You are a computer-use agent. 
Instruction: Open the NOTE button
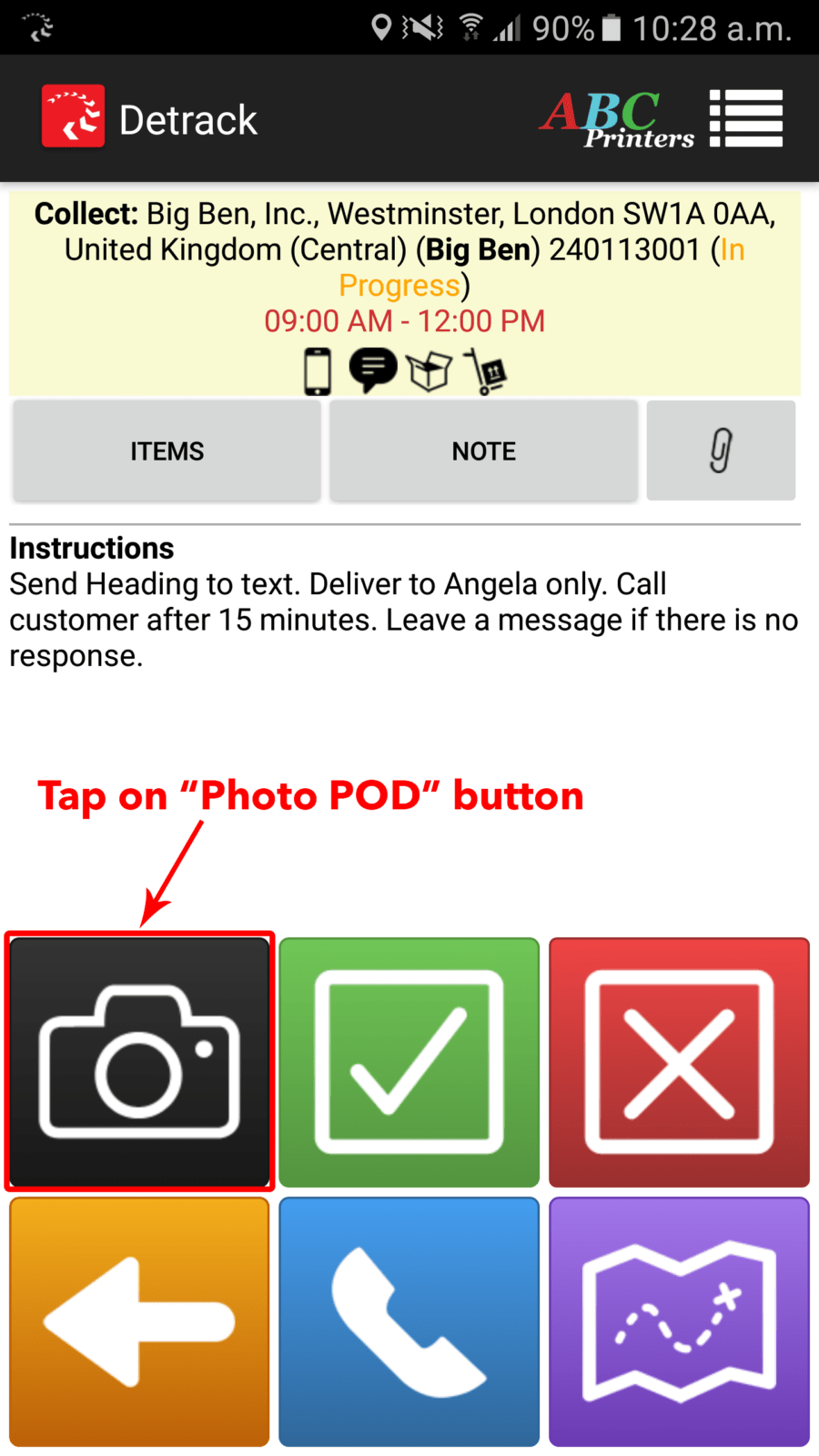pyautogui.click(x=483, y=451)
